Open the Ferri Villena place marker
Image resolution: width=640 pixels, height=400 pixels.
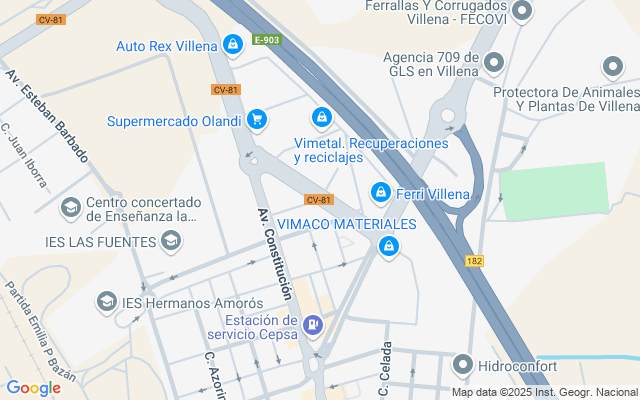point(380,191)
